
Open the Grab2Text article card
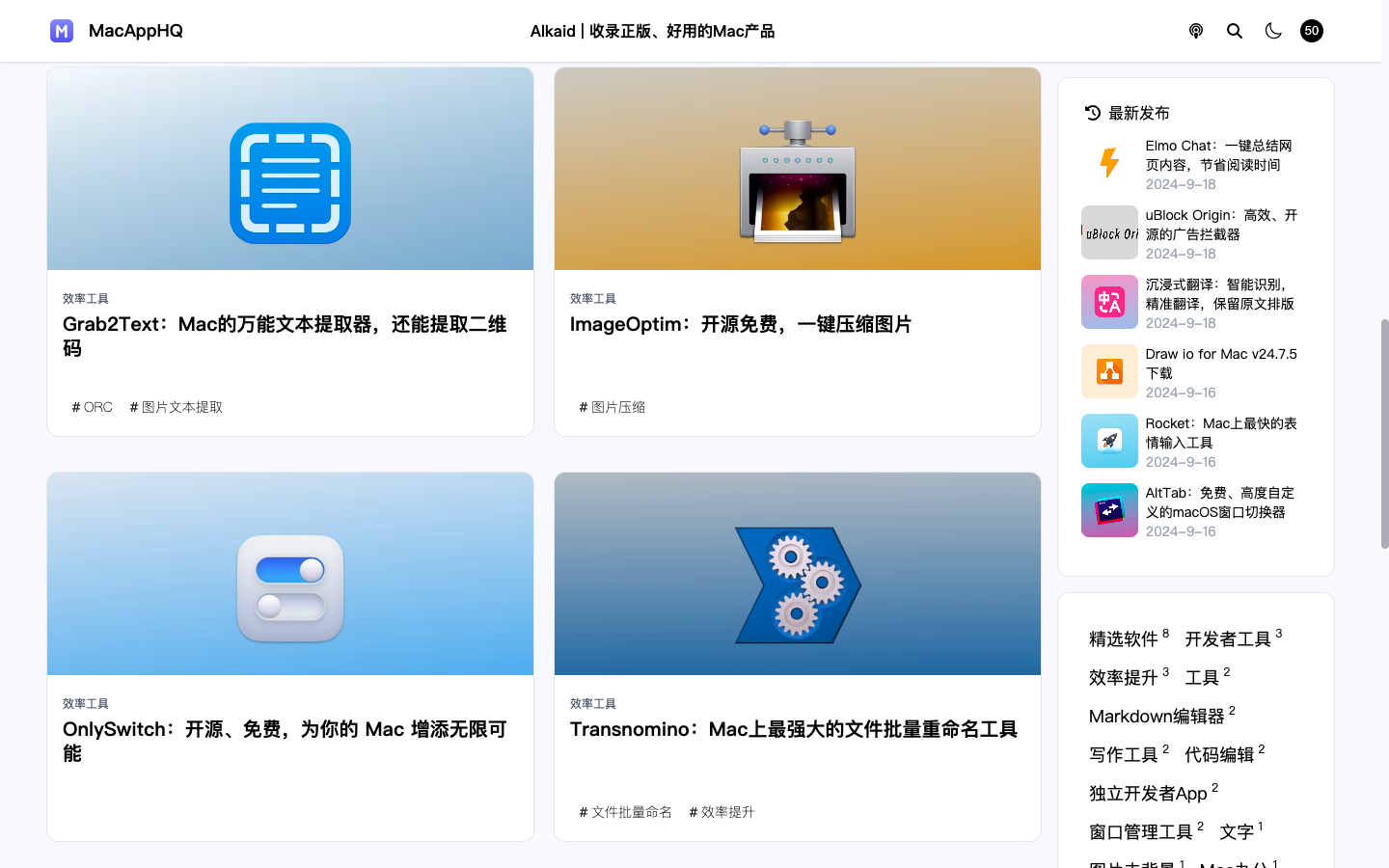coord(285,335)
